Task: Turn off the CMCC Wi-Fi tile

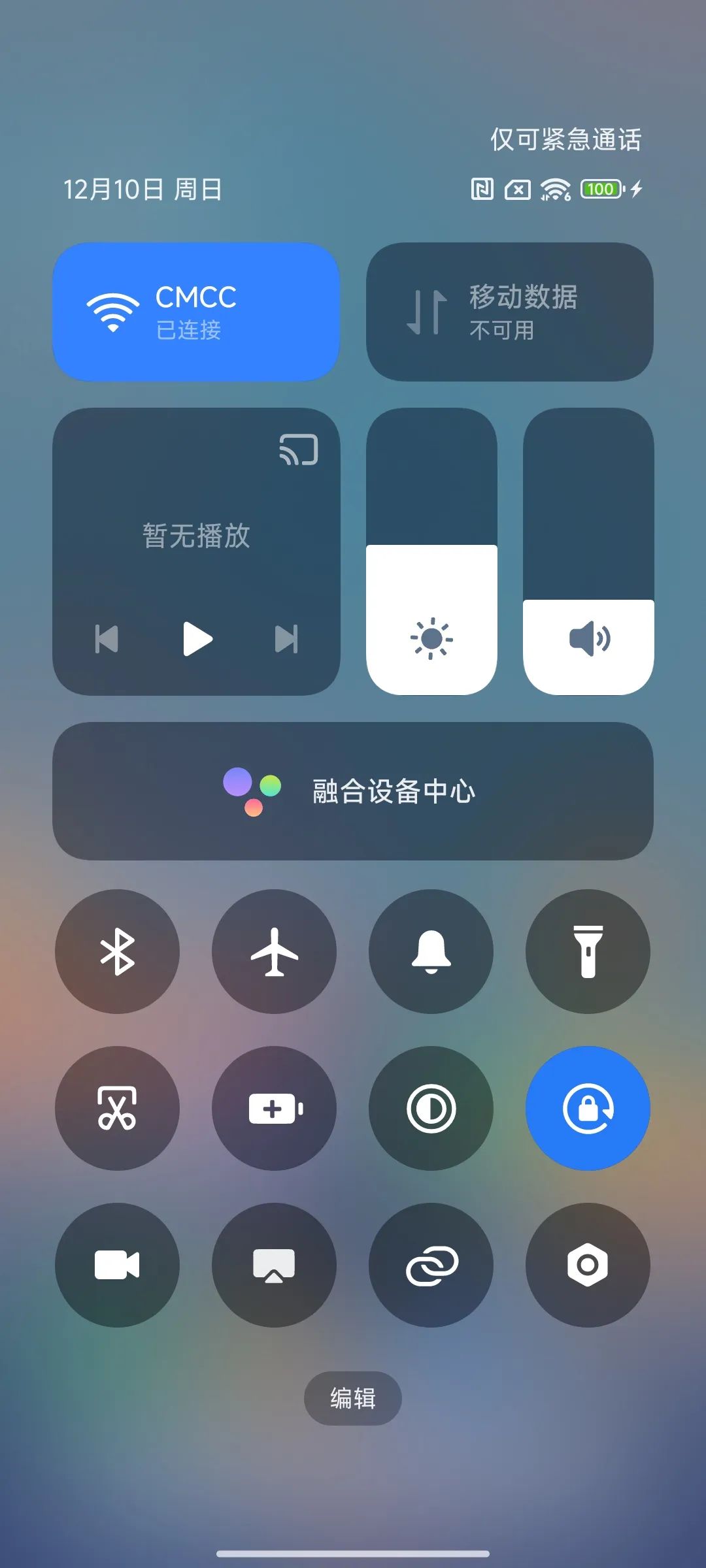Action: 196,312
